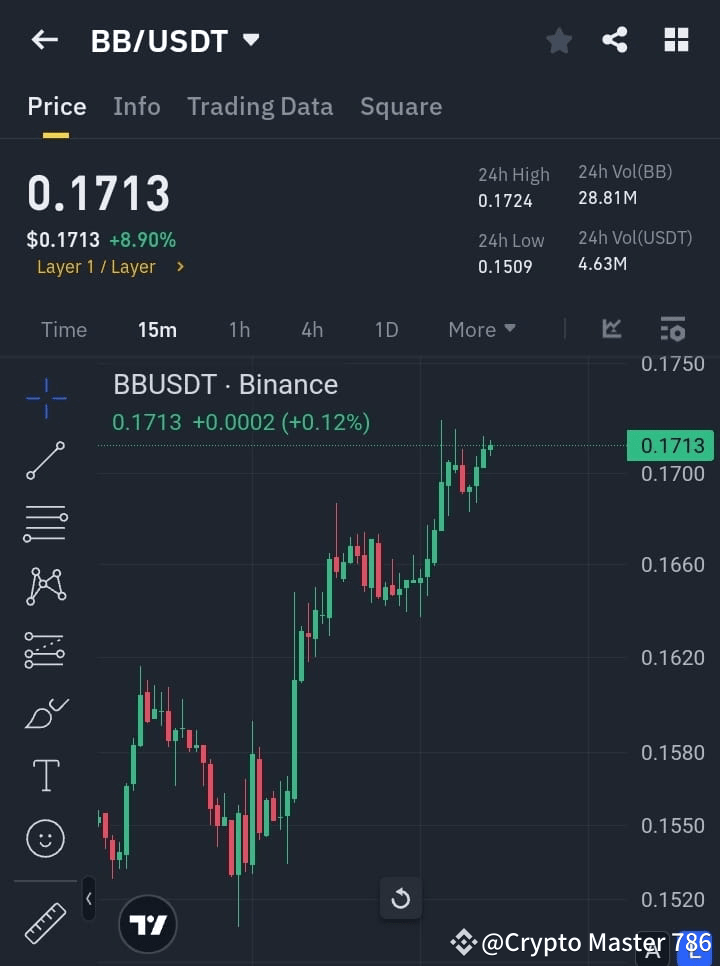Click the chart refresh button

[400, 898]
